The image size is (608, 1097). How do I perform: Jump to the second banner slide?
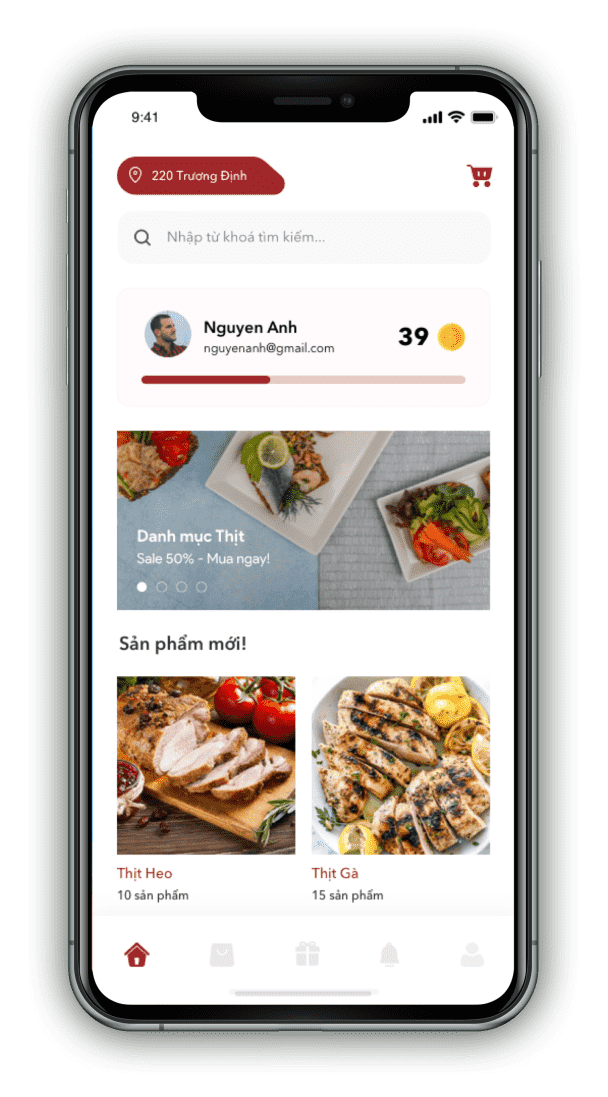point(162,587)
